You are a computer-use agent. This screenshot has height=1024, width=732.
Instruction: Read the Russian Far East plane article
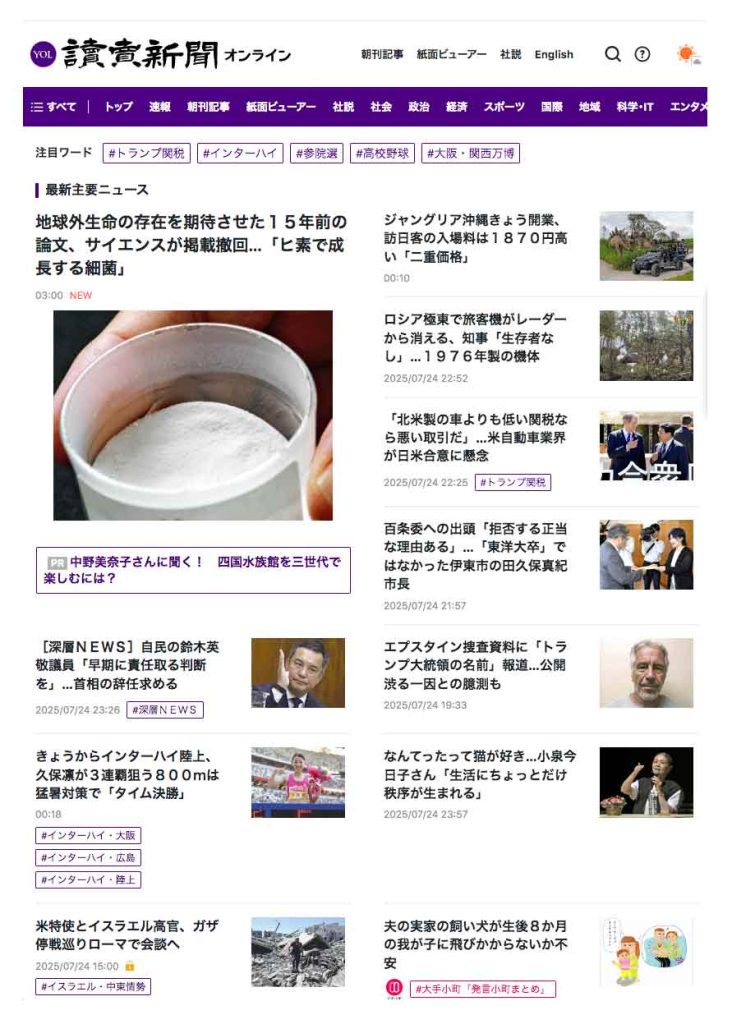pos(476,337)
